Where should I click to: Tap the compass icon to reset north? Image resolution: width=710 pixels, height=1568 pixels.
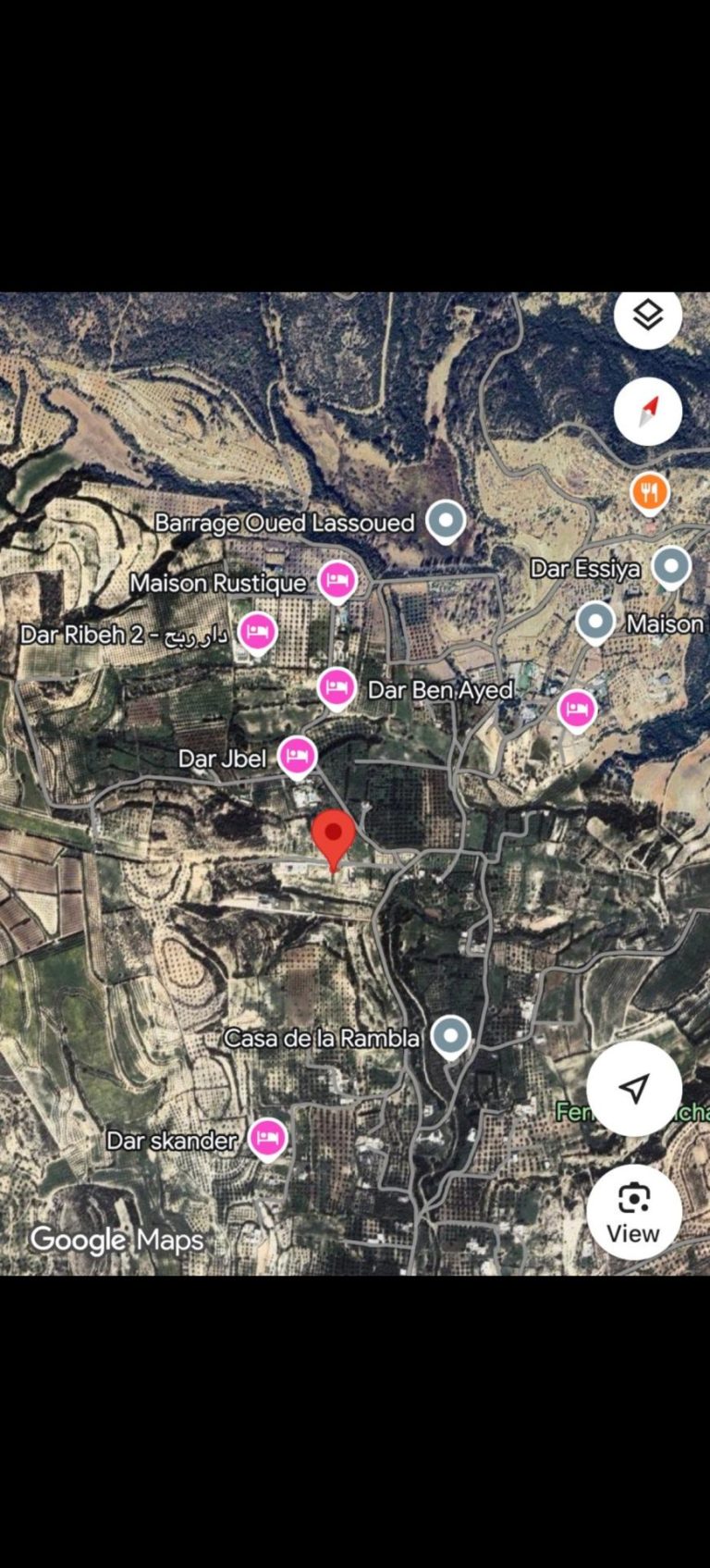click(x=647, y=410)
